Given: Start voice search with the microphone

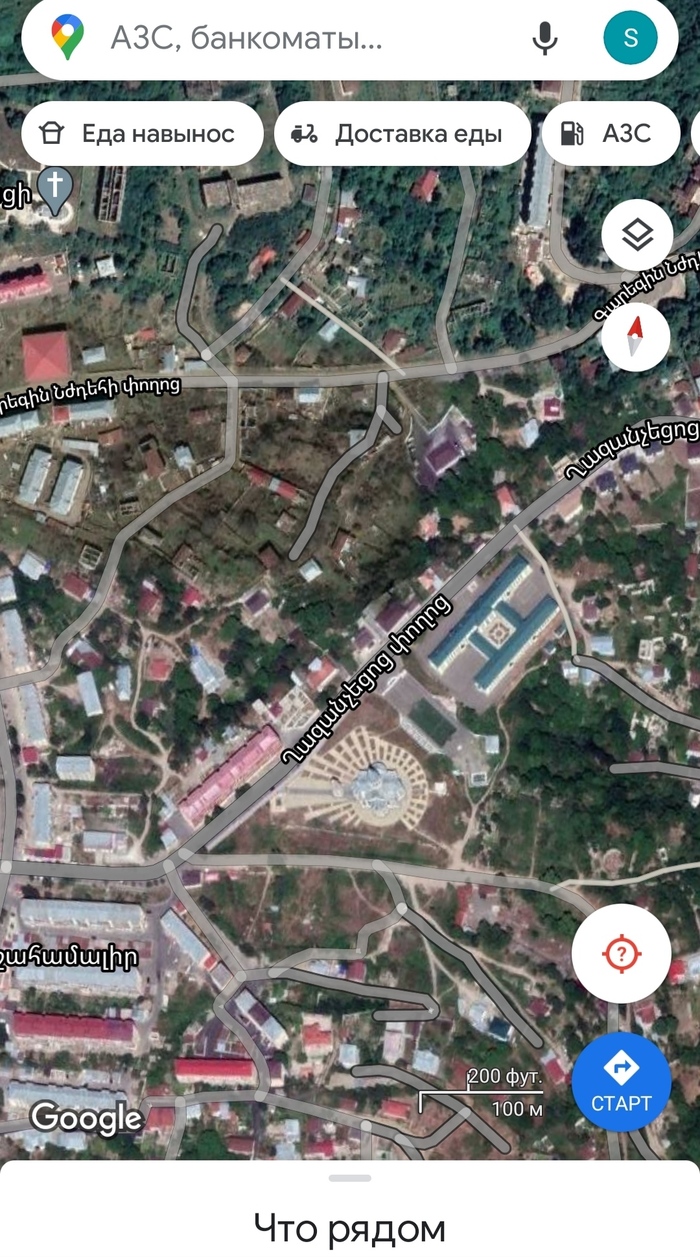Looking at the screenshot, I should pos(544,39).
